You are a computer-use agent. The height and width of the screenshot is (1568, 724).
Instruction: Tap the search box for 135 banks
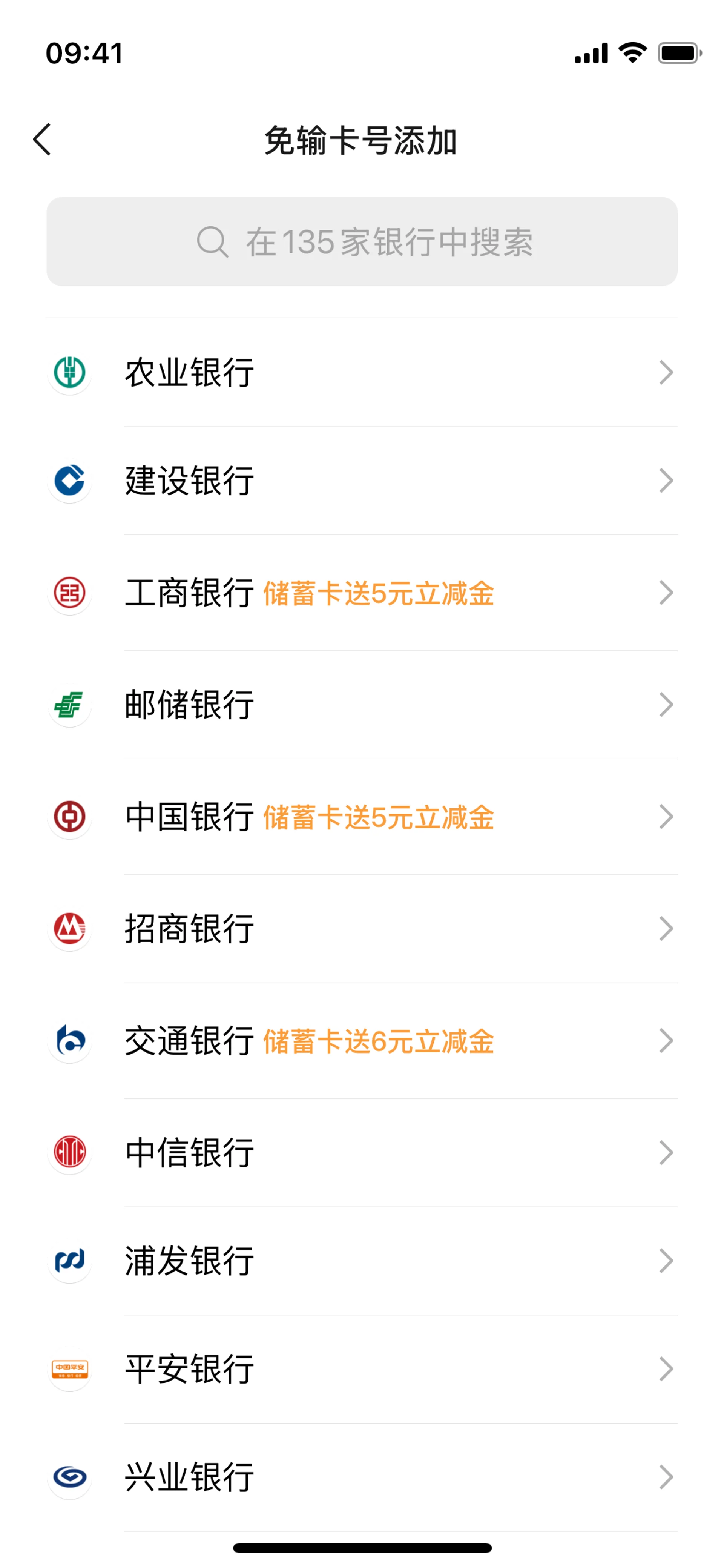tap(362, 242)
